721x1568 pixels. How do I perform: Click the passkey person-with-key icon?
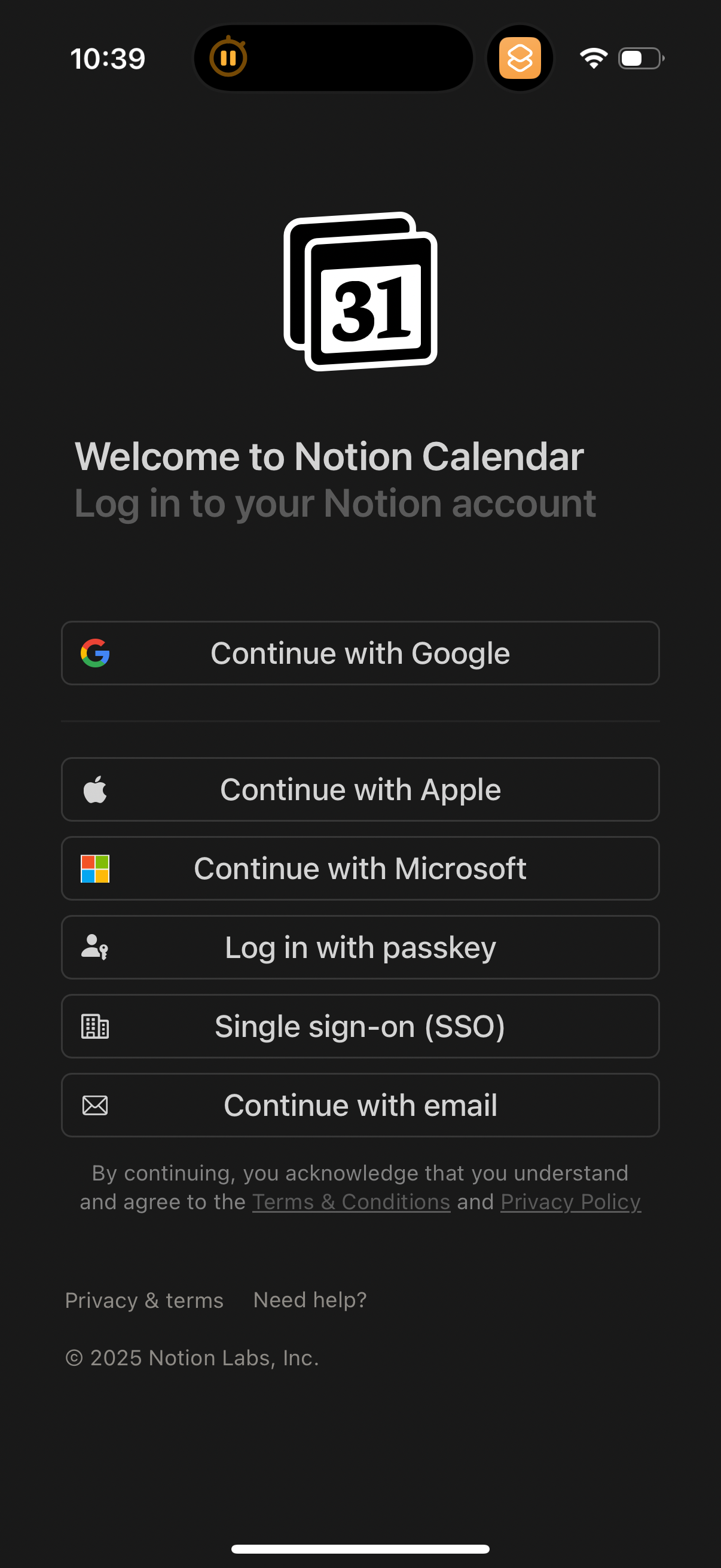coord(96,947)
